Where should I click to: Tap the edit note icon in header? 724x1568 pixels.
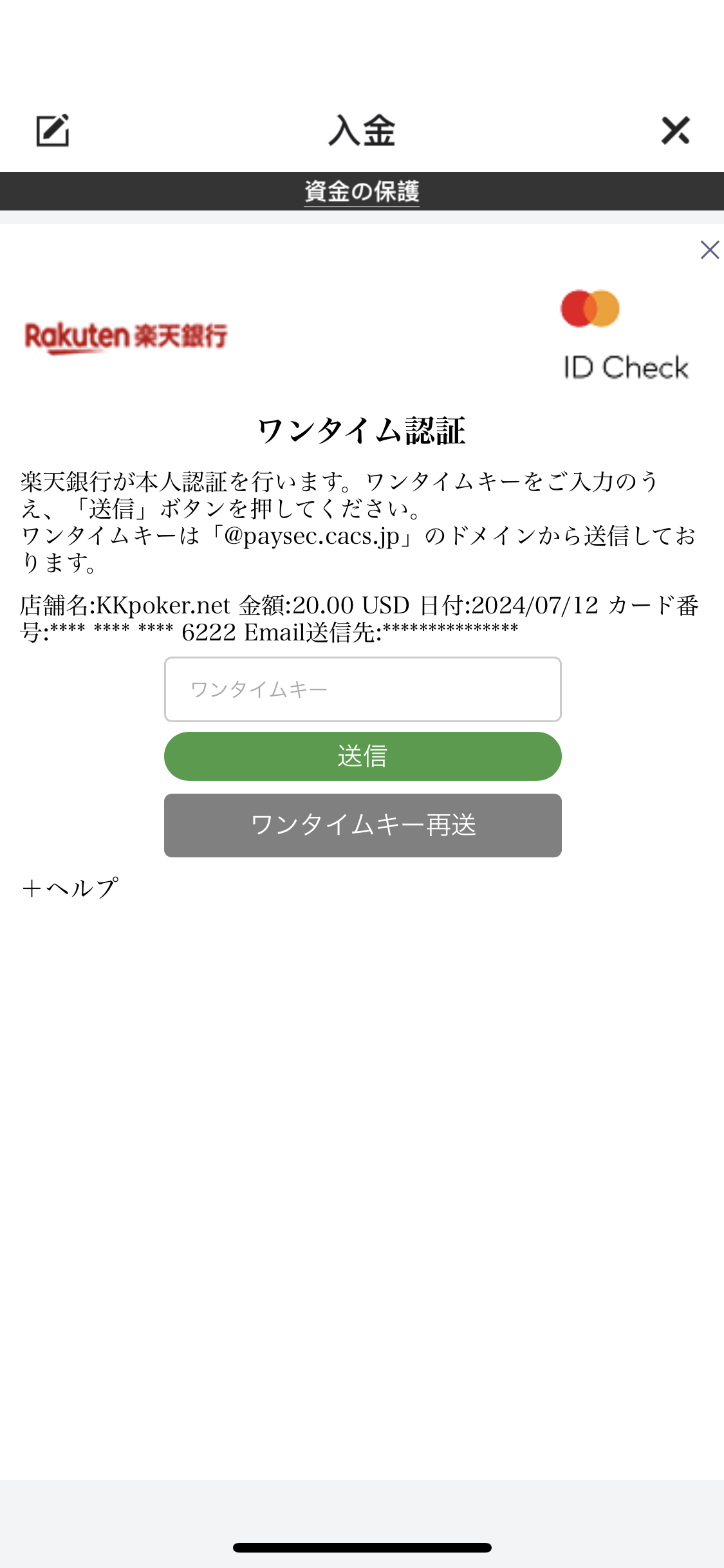[53, 131]
